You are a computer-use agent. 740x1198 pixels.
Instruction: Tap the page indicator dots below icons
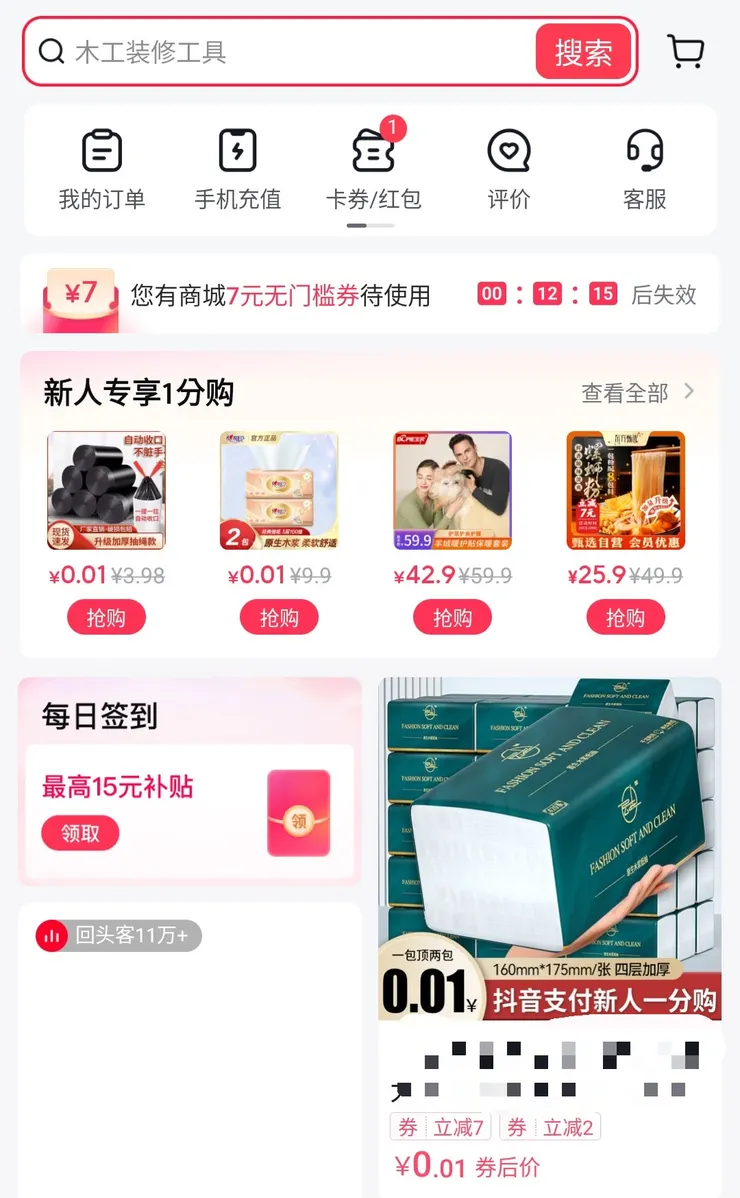[368, 226]
